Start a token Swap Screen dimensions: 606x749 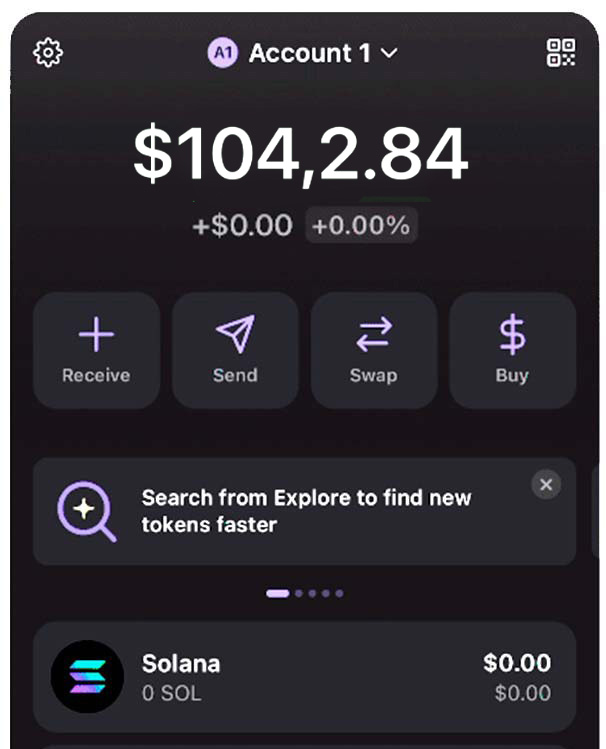click(373, 350)
